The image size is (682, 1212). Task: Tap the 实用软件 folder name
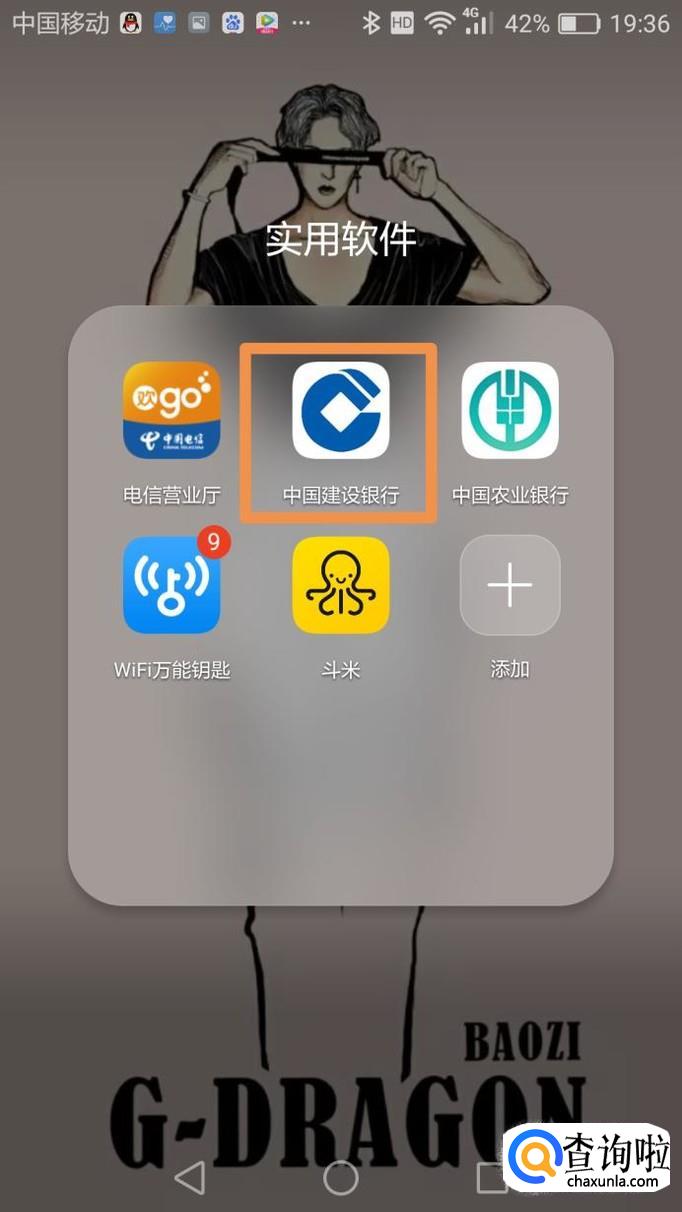[340, 240]
